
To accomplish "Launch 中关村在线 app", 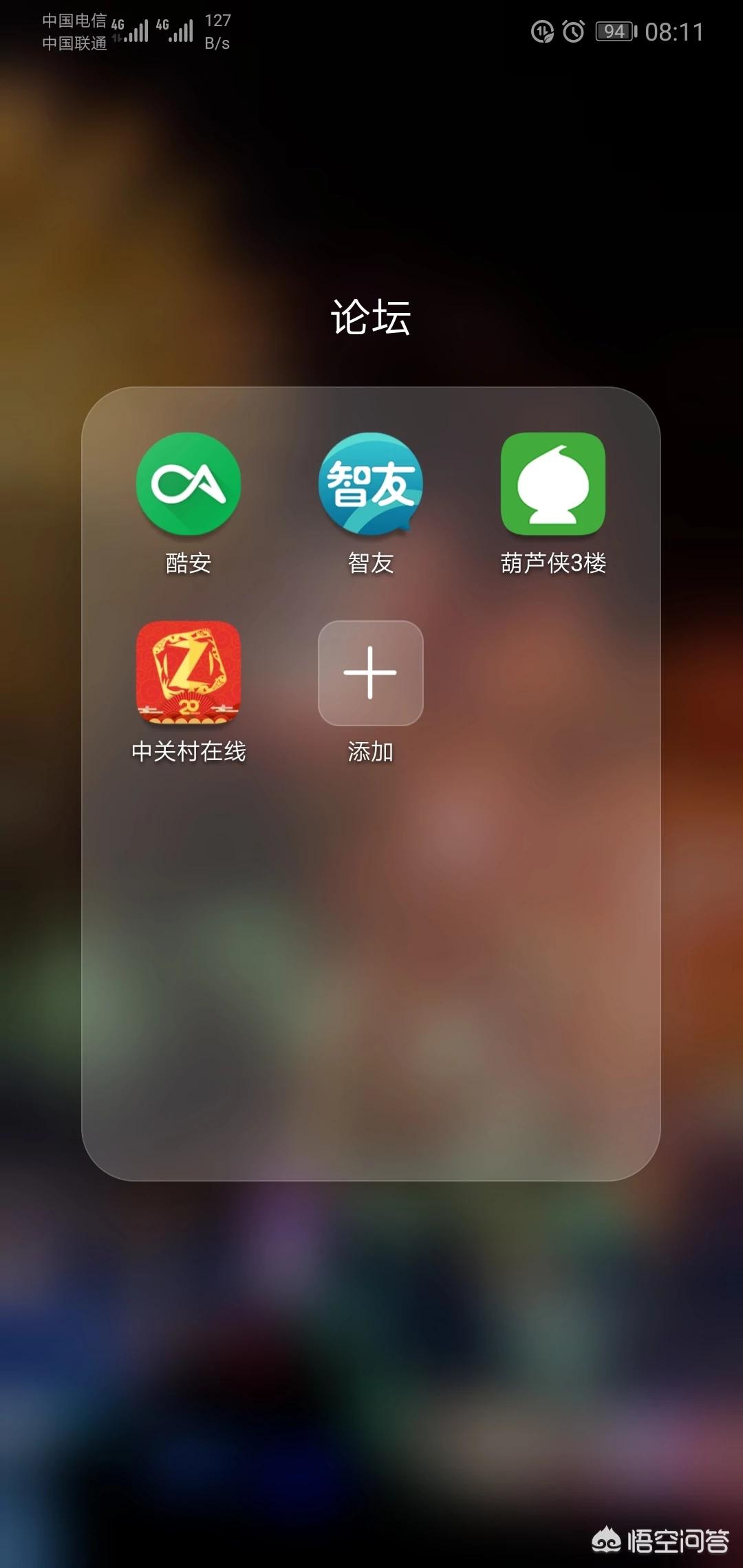I will click(x=189, y=673).
